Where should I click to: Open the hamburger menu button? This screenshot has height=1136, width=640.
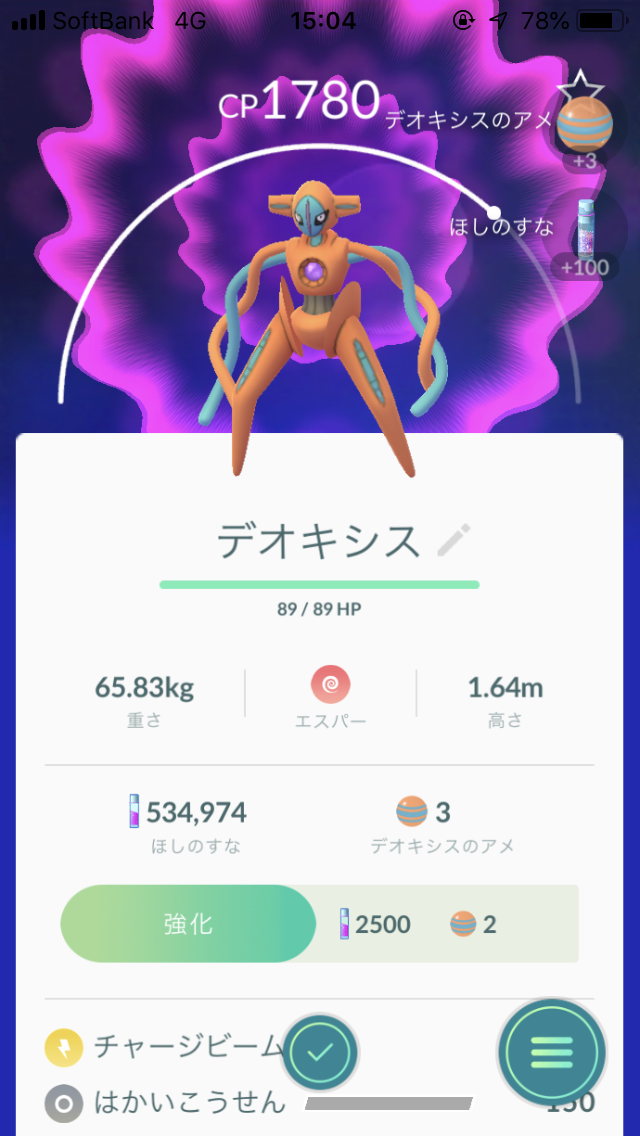tap(552, 1052)
